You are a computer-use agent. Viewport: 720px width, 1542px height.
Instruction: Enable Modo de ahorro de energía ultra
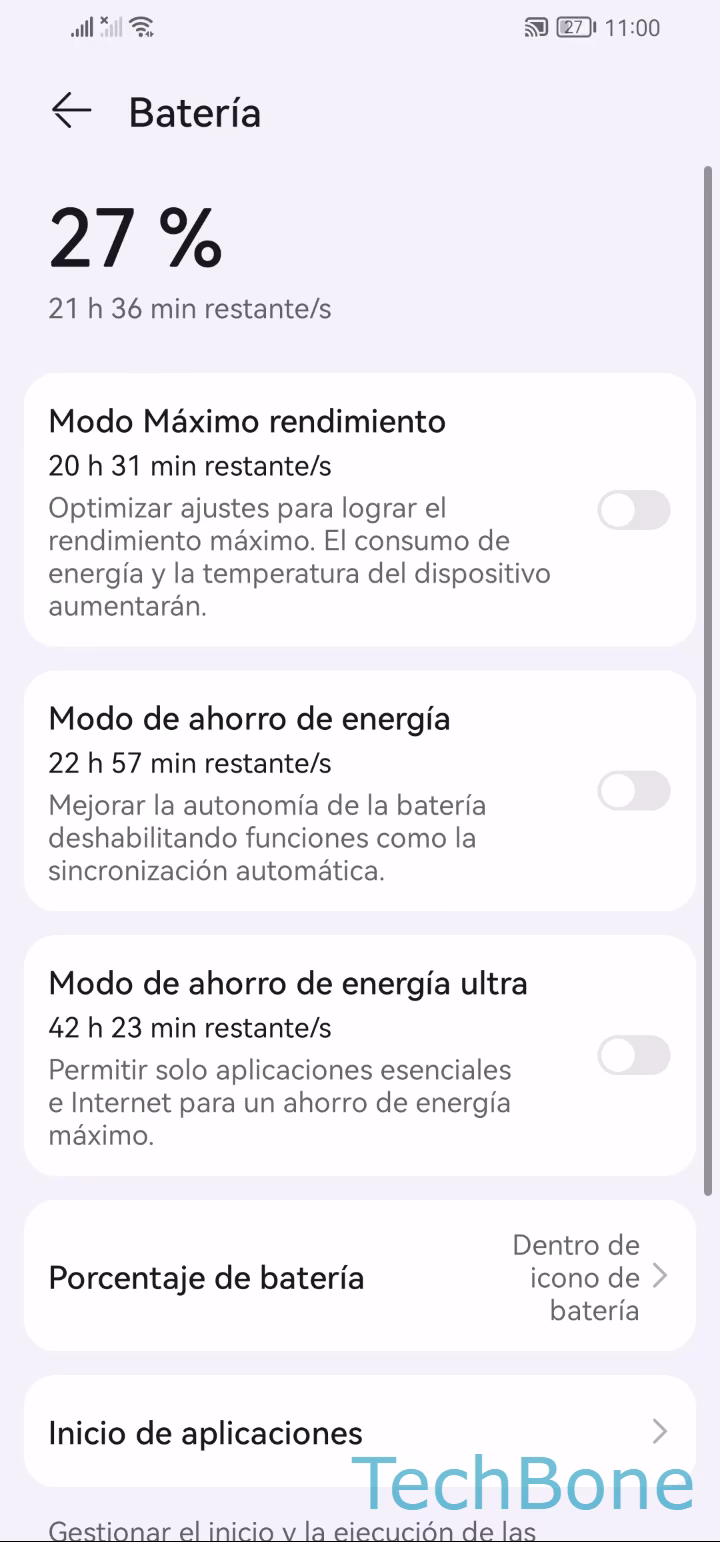pos(634,1056)
